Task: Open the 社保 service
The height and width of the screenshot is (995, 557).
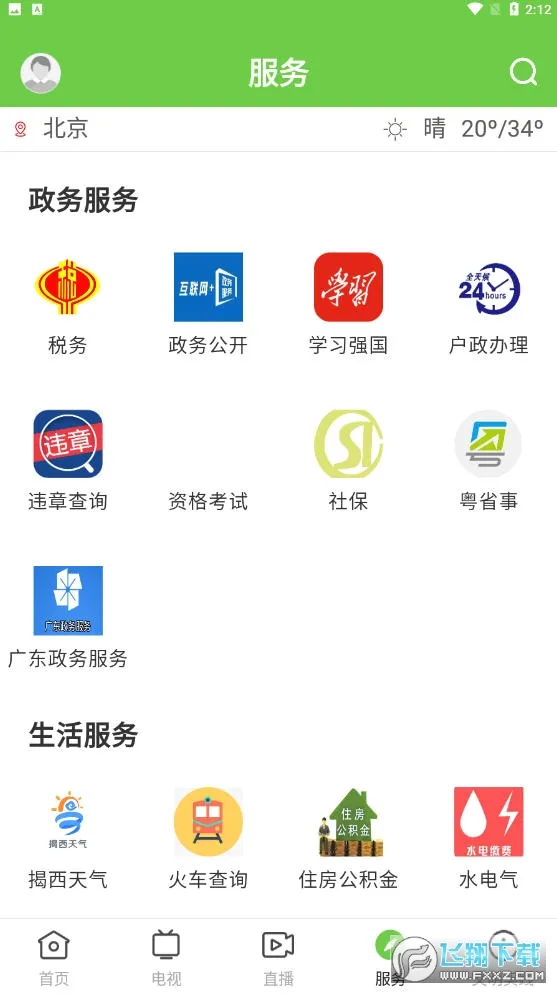Action: pyautogui.click(x=348, y=460)
